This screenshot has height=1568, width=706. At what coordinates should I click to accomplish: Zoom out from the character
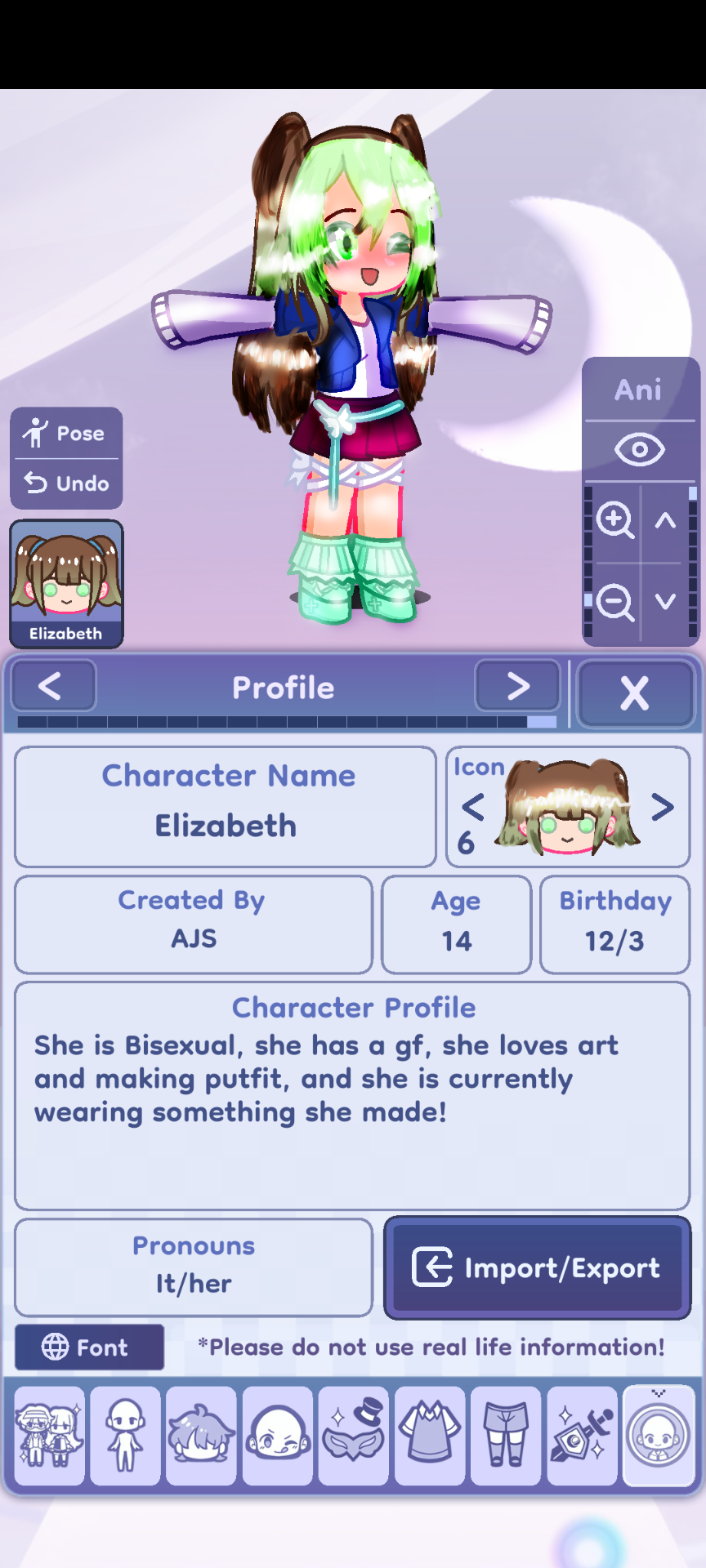click(x=614, y=603)
